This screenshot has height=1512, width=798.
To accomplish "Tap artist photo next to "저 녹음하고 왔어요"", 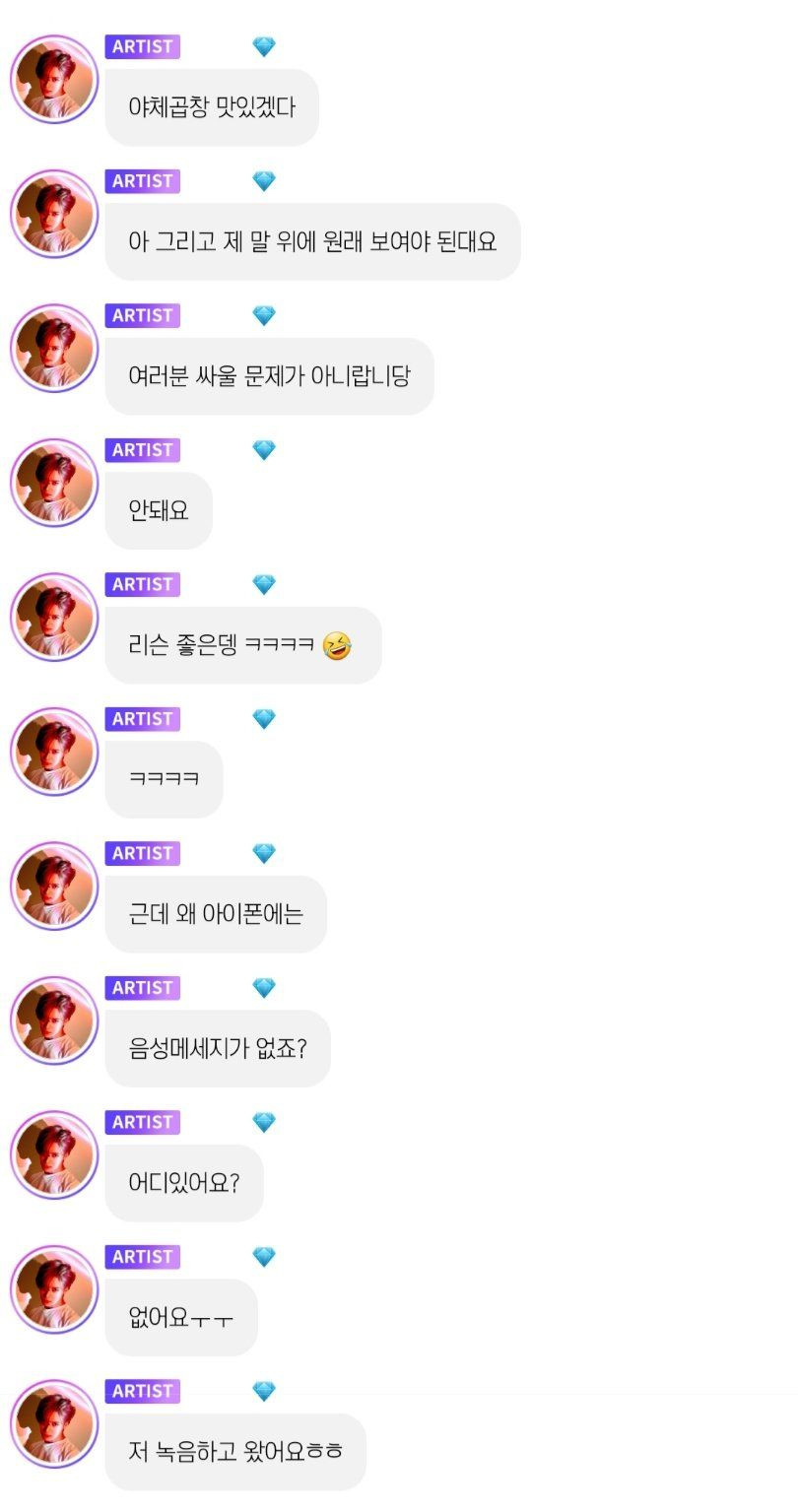I will coord(54,1423).
